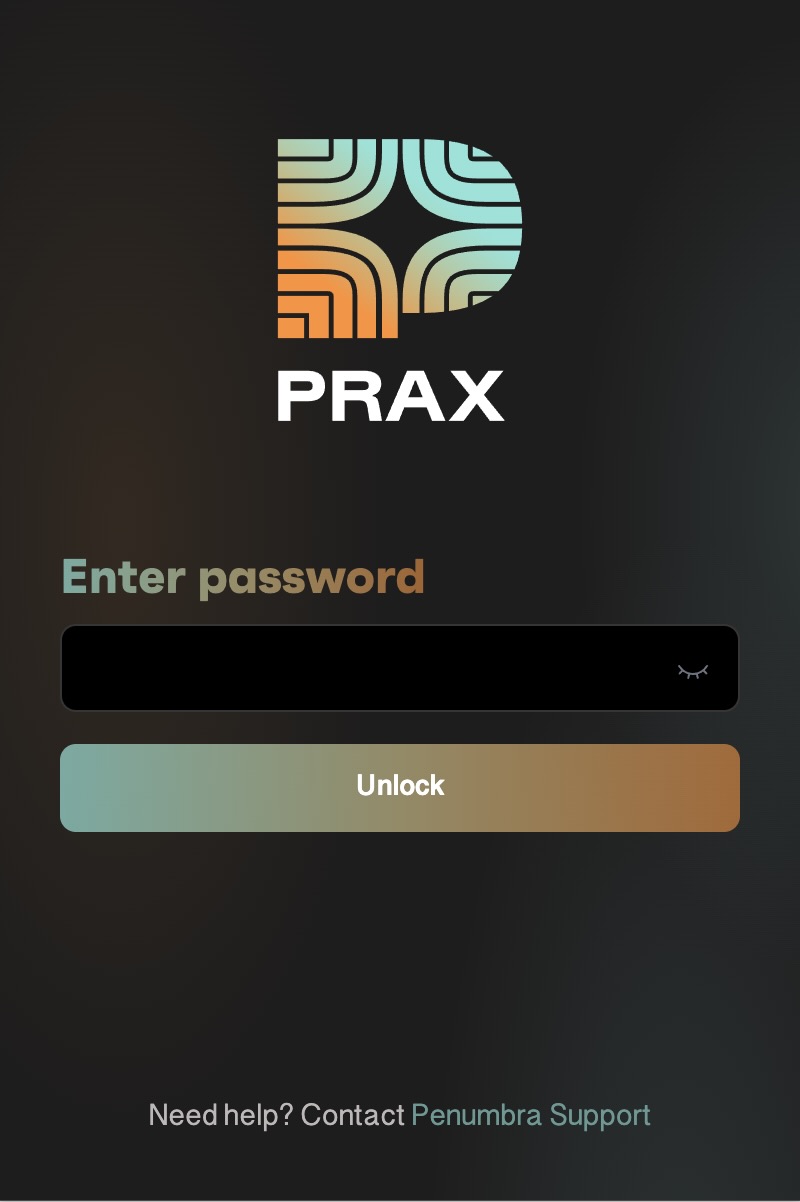Image resolution: width=800 pixels, height=1202 pixels.
Task: Click the Enter password heading
Action: click(x=243, y=577)
